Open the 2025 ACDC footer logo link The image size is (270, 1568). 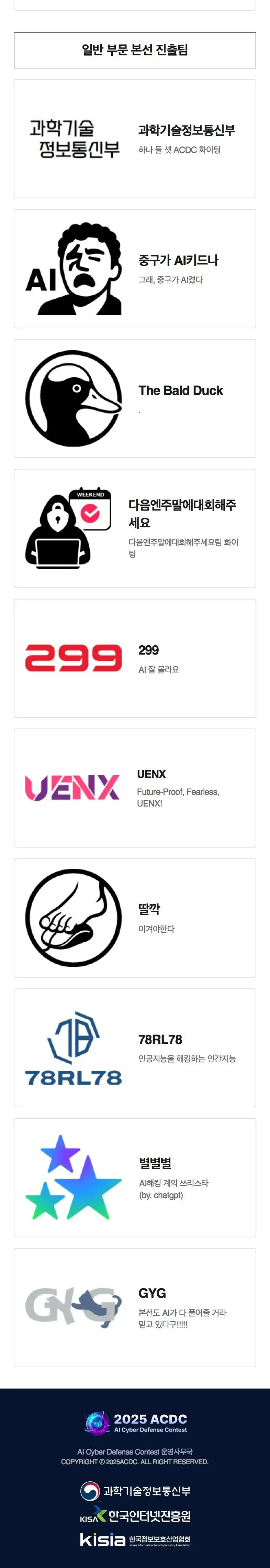[x=135, y=1423]
